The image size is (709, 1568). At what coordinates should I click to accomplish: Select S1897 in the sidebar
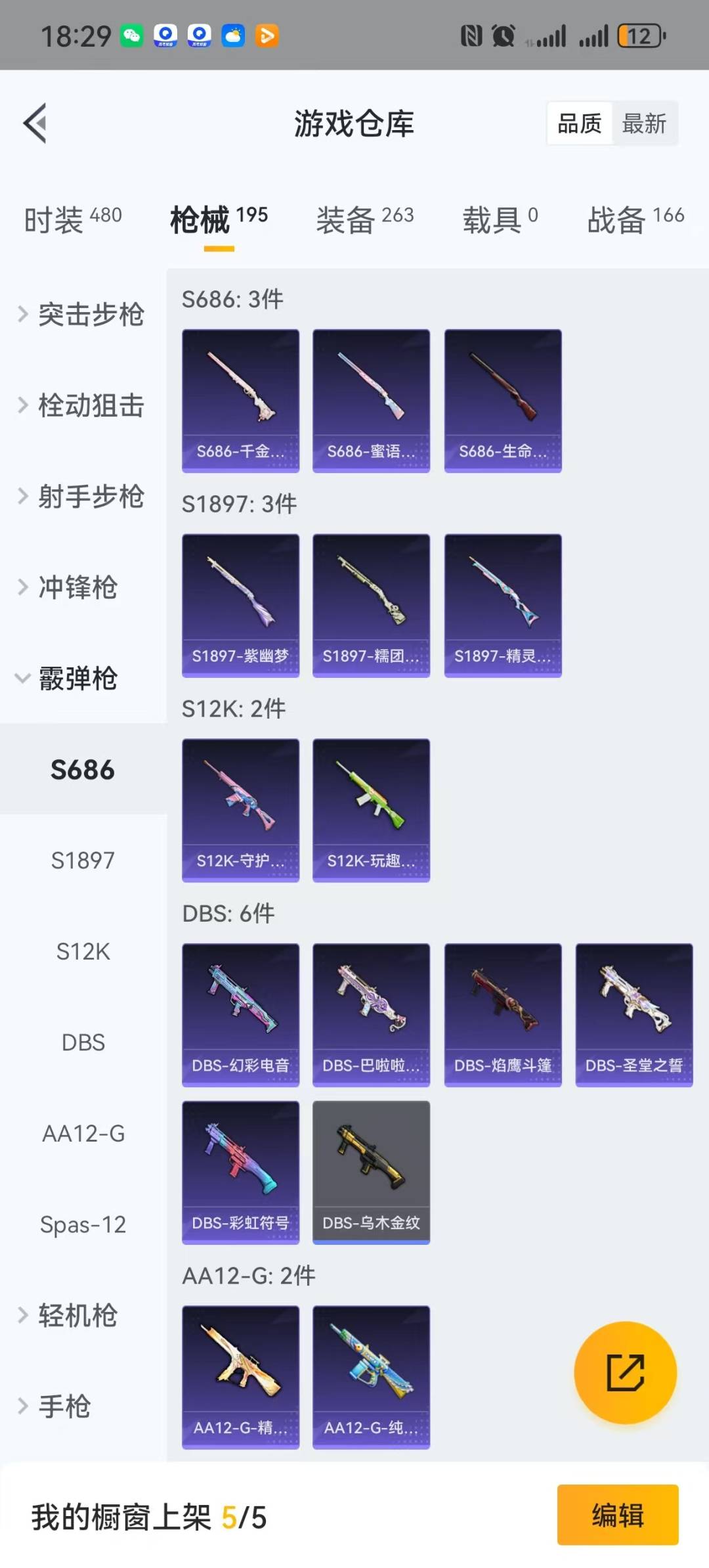83,860
